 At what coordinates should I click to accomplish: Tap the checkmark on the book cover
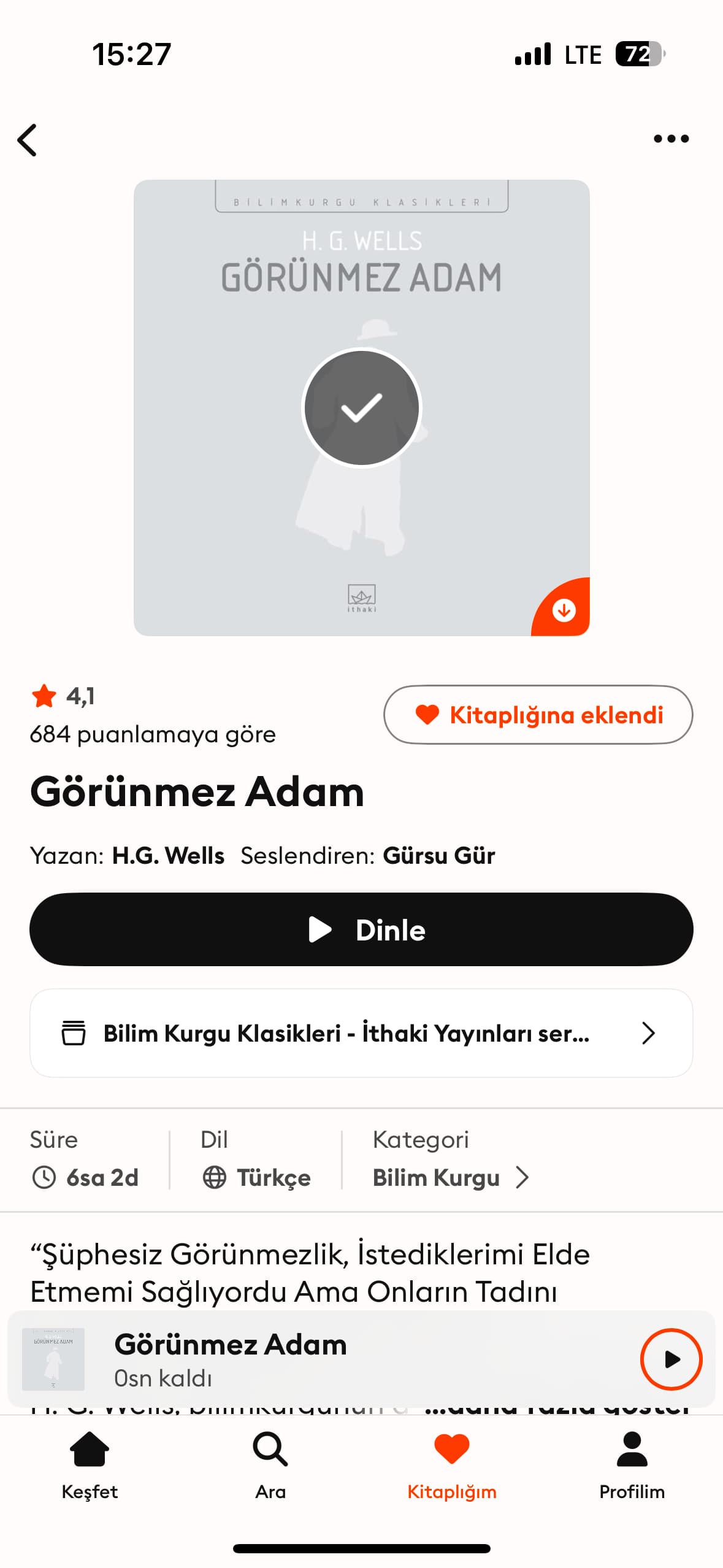362,408
